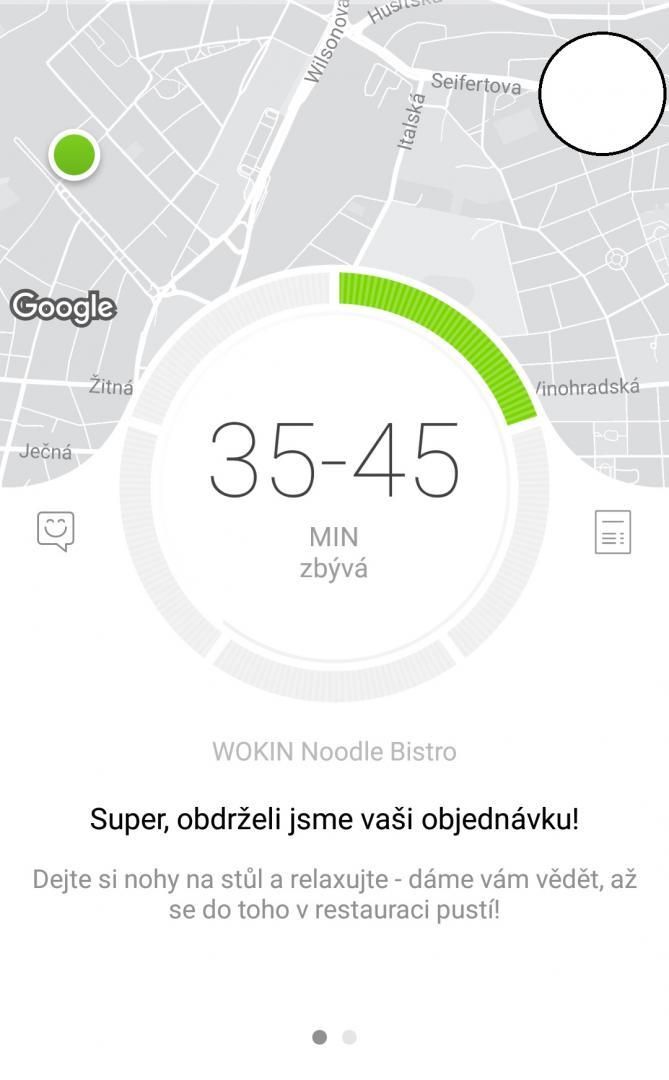The width and height of the screenshot is (669, 1080).
Task: Go to the second page indicator dot
Action: point(349,1037)
